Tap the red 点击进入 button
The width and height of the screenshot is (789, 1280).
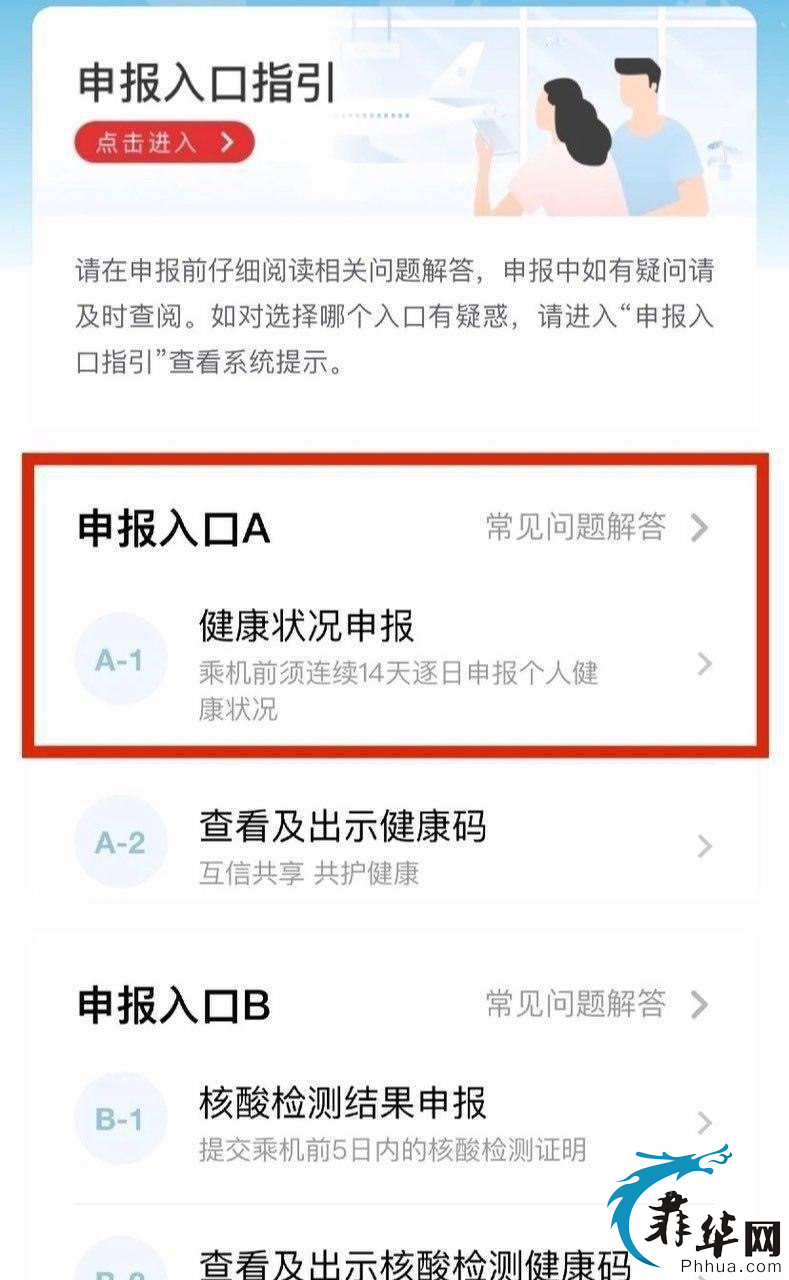[x=164, y=143]
